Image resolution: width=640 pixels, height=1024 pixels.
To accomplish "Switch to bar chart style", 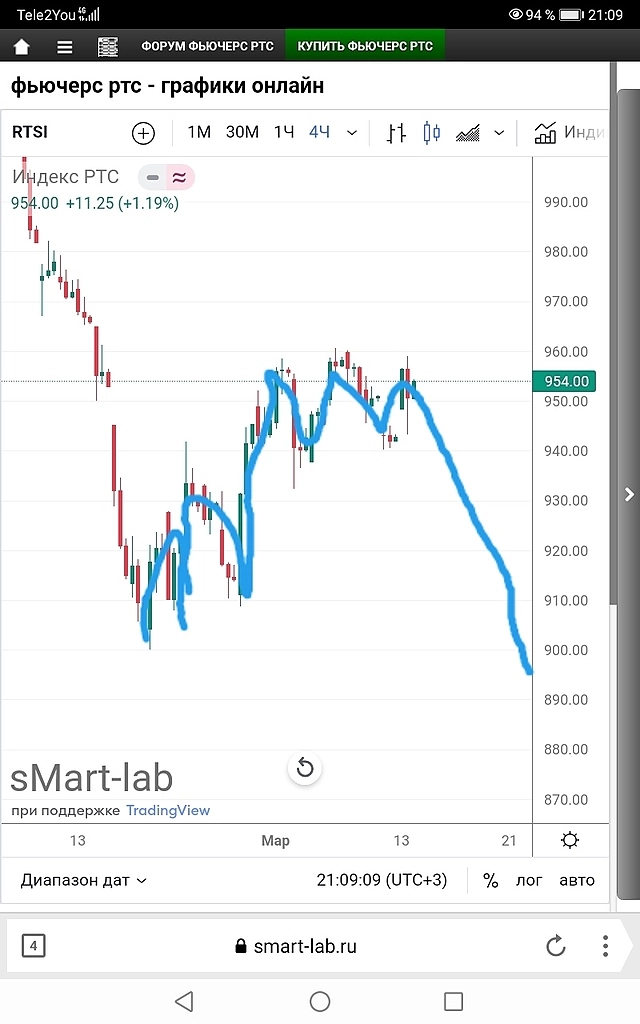I will [397, 133].
